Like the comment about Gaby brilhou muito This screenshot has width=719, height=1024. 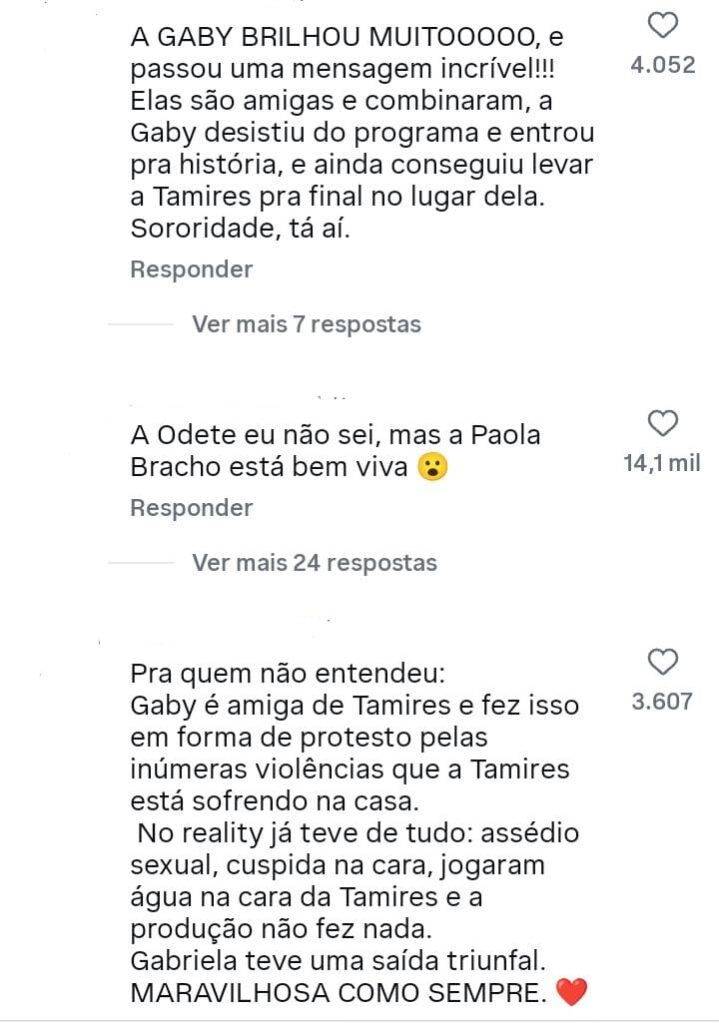coord(662,25)
